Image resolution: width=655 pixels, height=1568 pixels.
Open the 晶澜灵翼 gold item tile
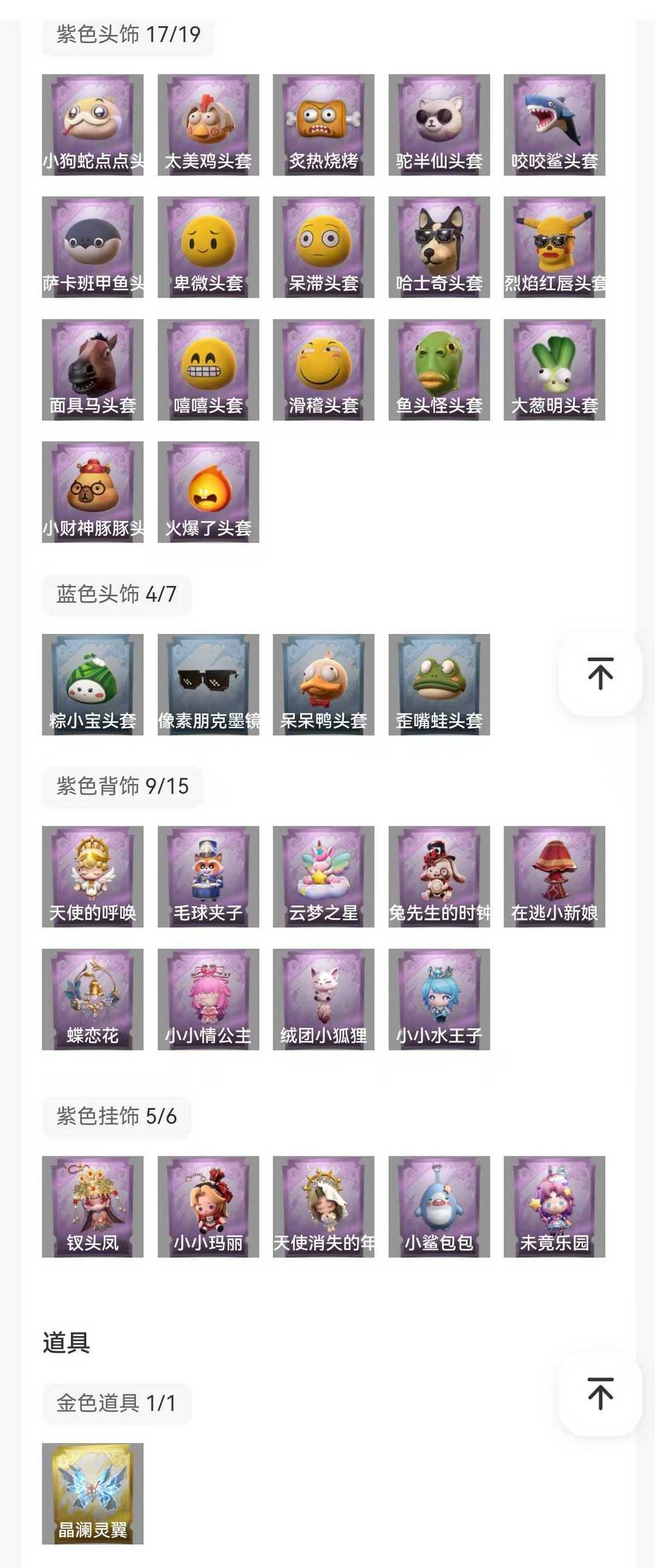93,1493
